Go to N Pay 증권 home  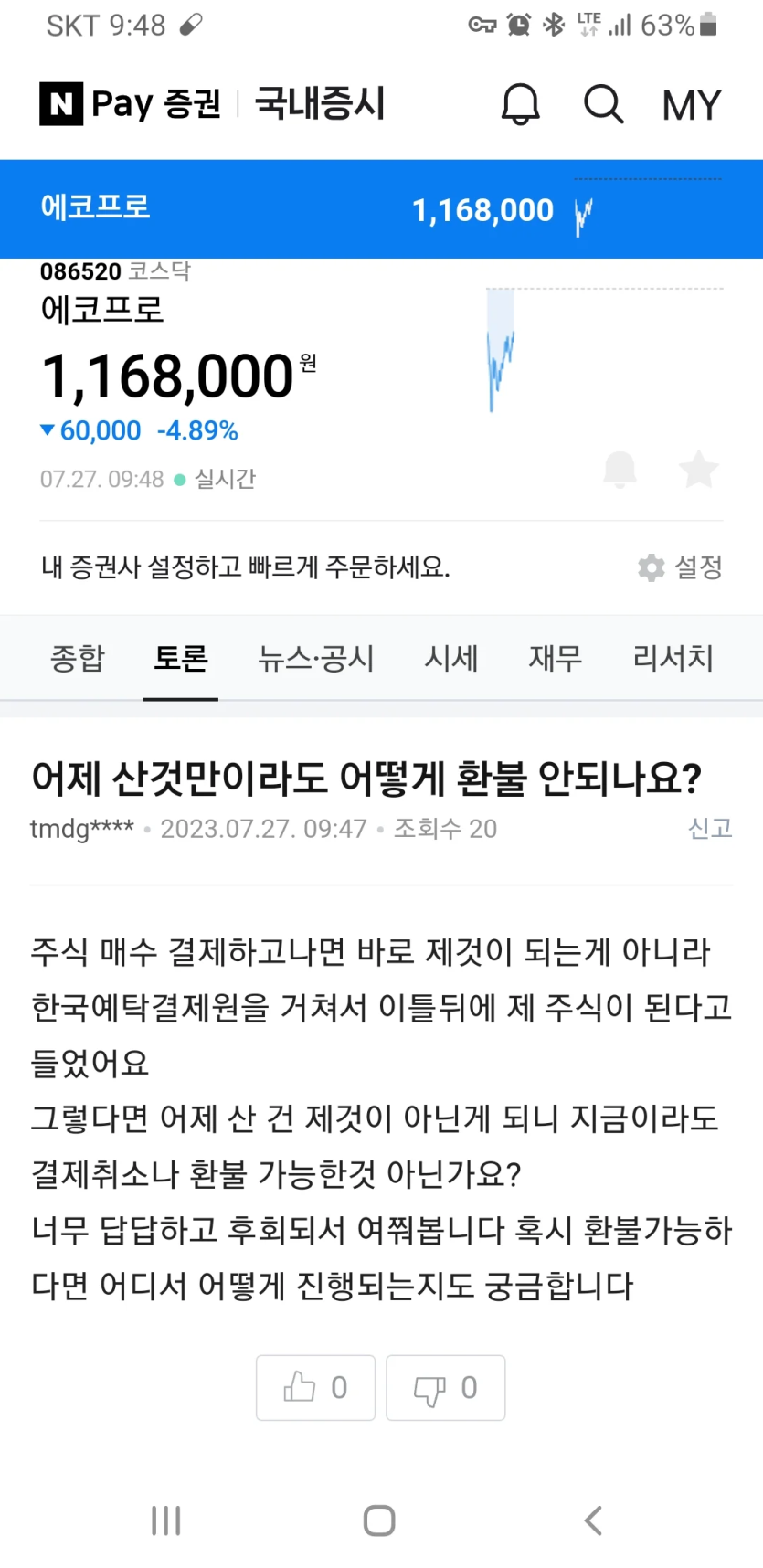[x=131, y=103]
